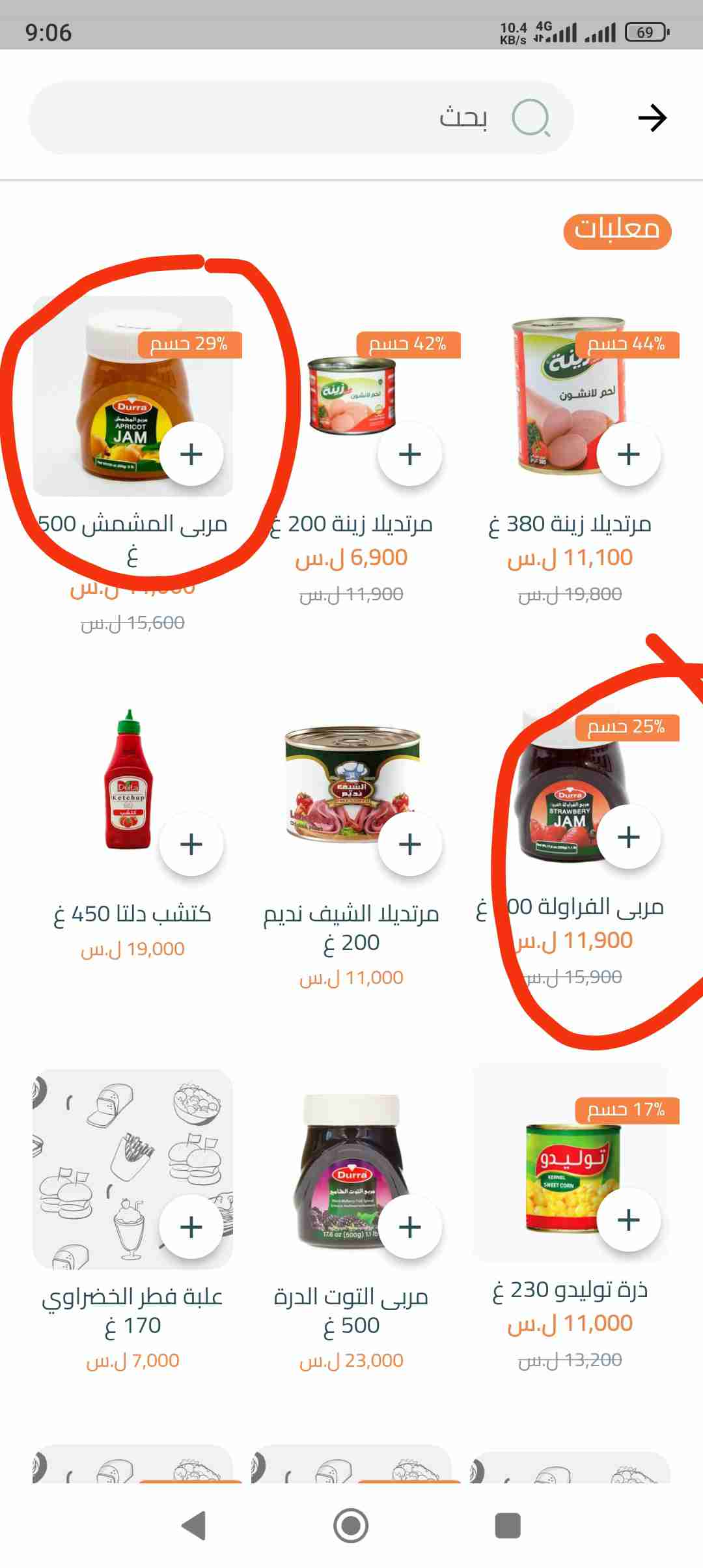The height and width of the screenshot is (1568, 703).
Task: Add مربى المشمش 500 غ to cart
Action: point(191,454)
